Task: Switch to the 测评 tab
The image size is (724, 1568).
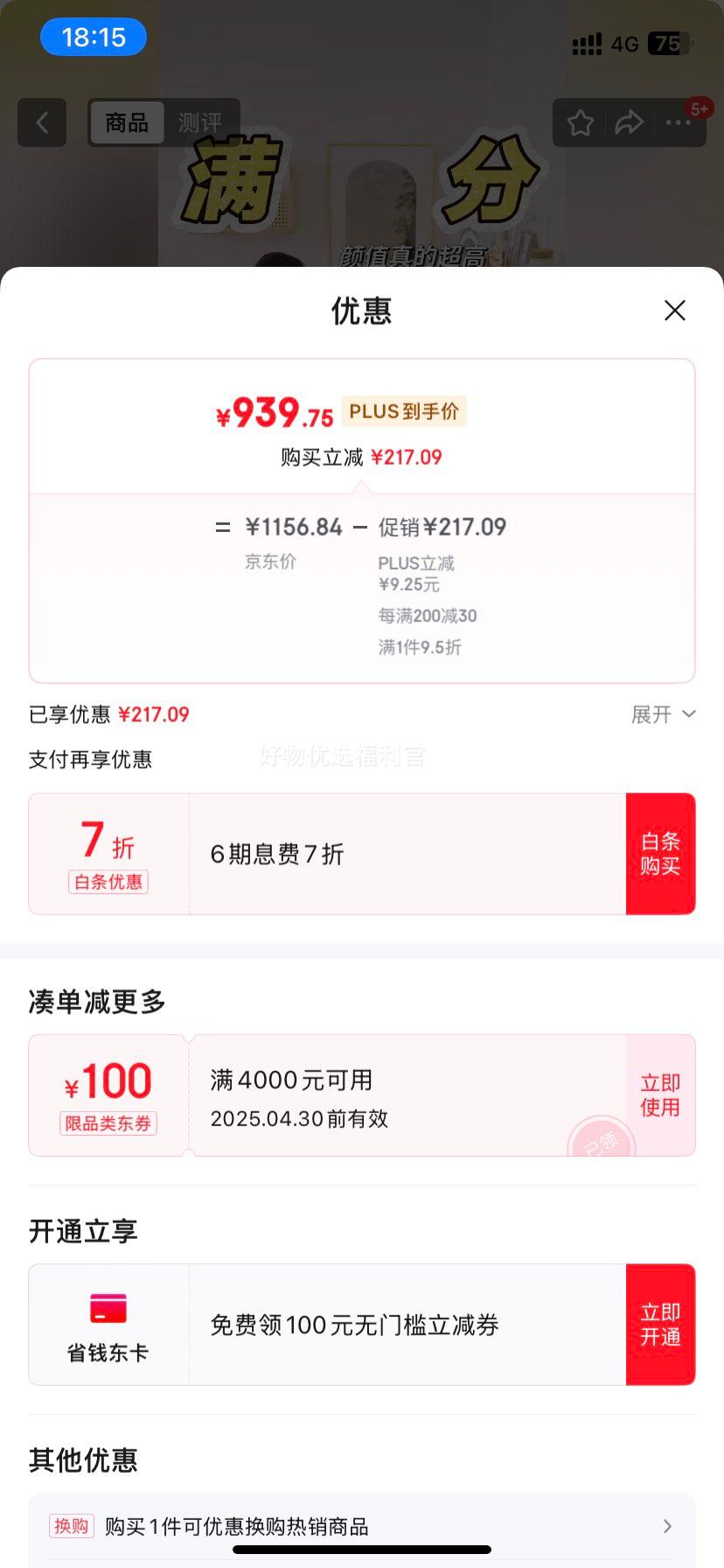Action: pyautogui.click(x=202, y=122)
